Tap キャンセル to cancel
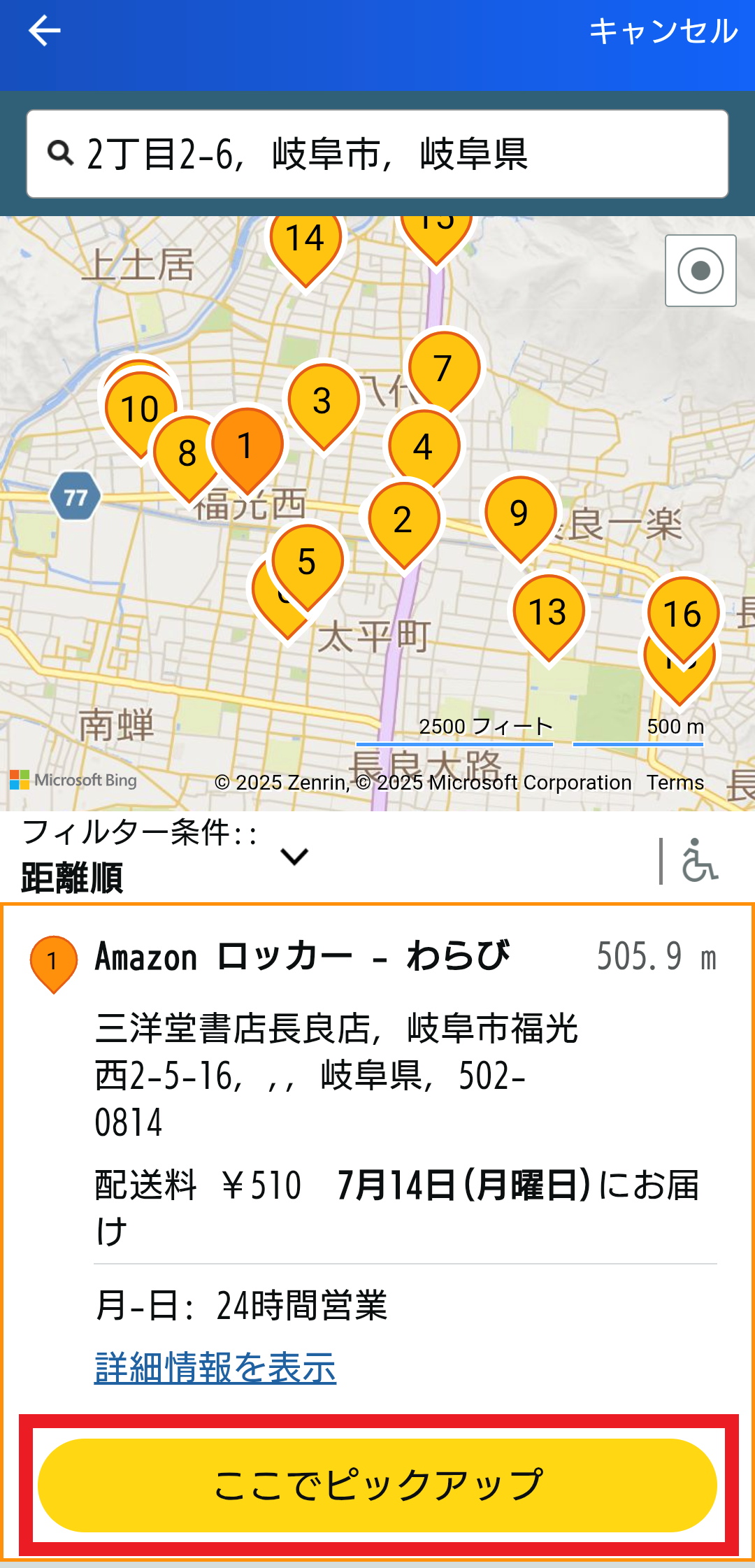 pos(663,31)
